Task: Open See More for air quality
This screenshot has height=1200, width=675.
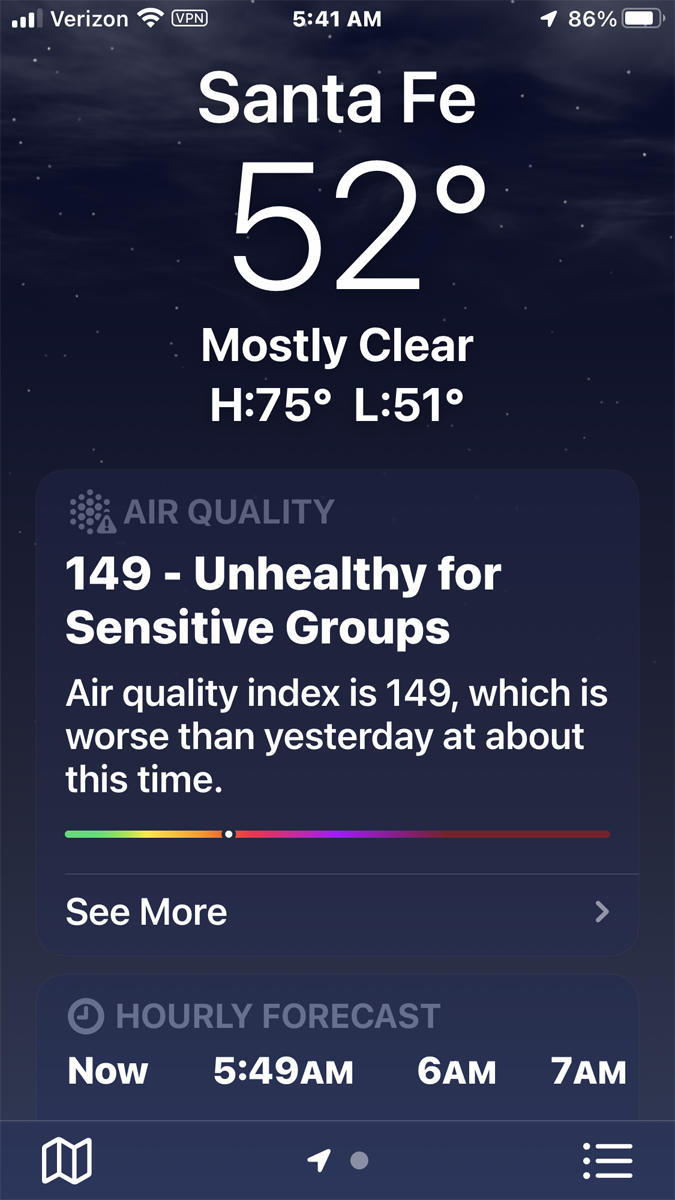Action: (x=337, y=912)
